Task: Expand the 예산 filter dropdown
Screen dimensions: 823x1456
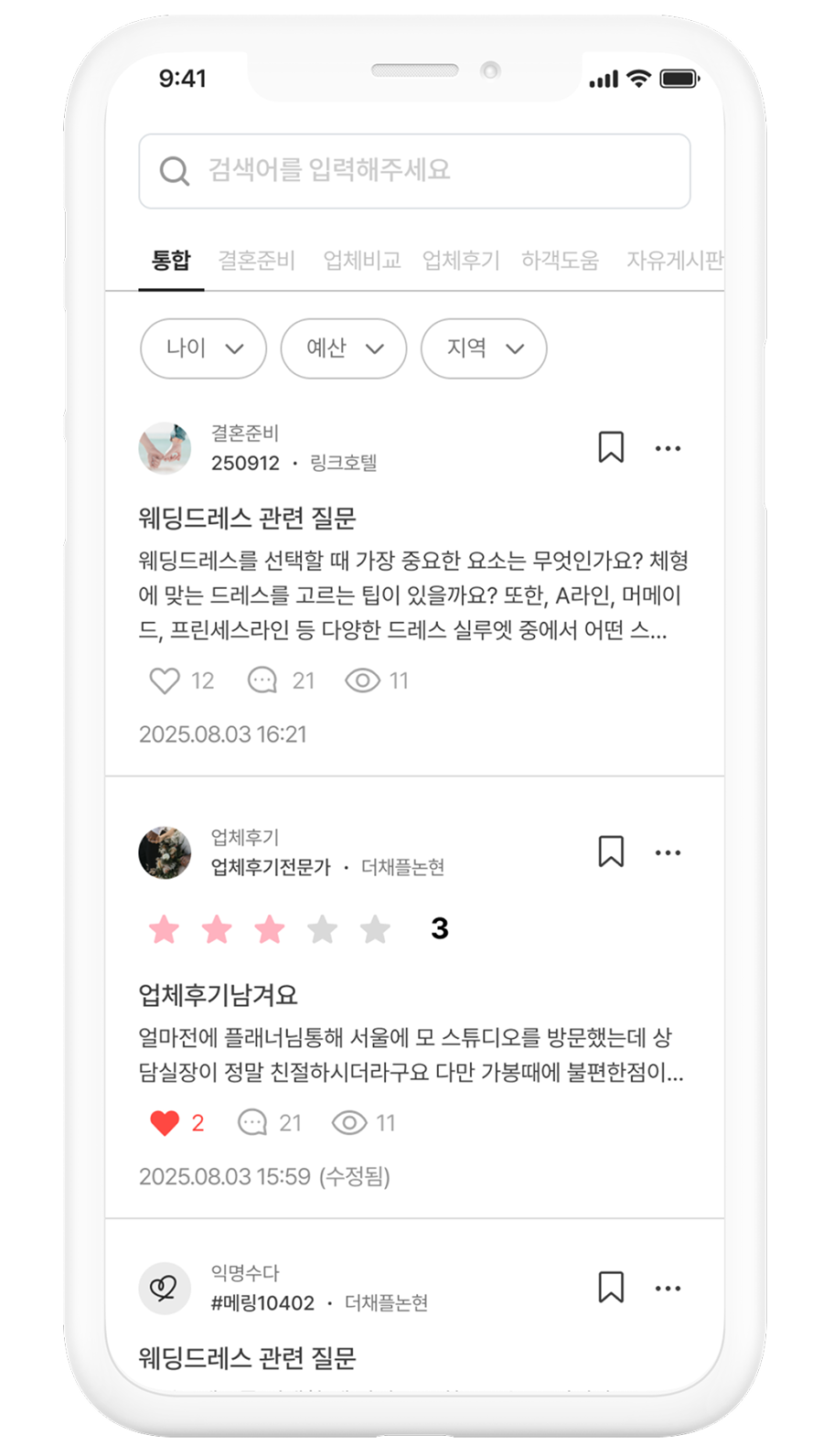Action: click(343, 348)
